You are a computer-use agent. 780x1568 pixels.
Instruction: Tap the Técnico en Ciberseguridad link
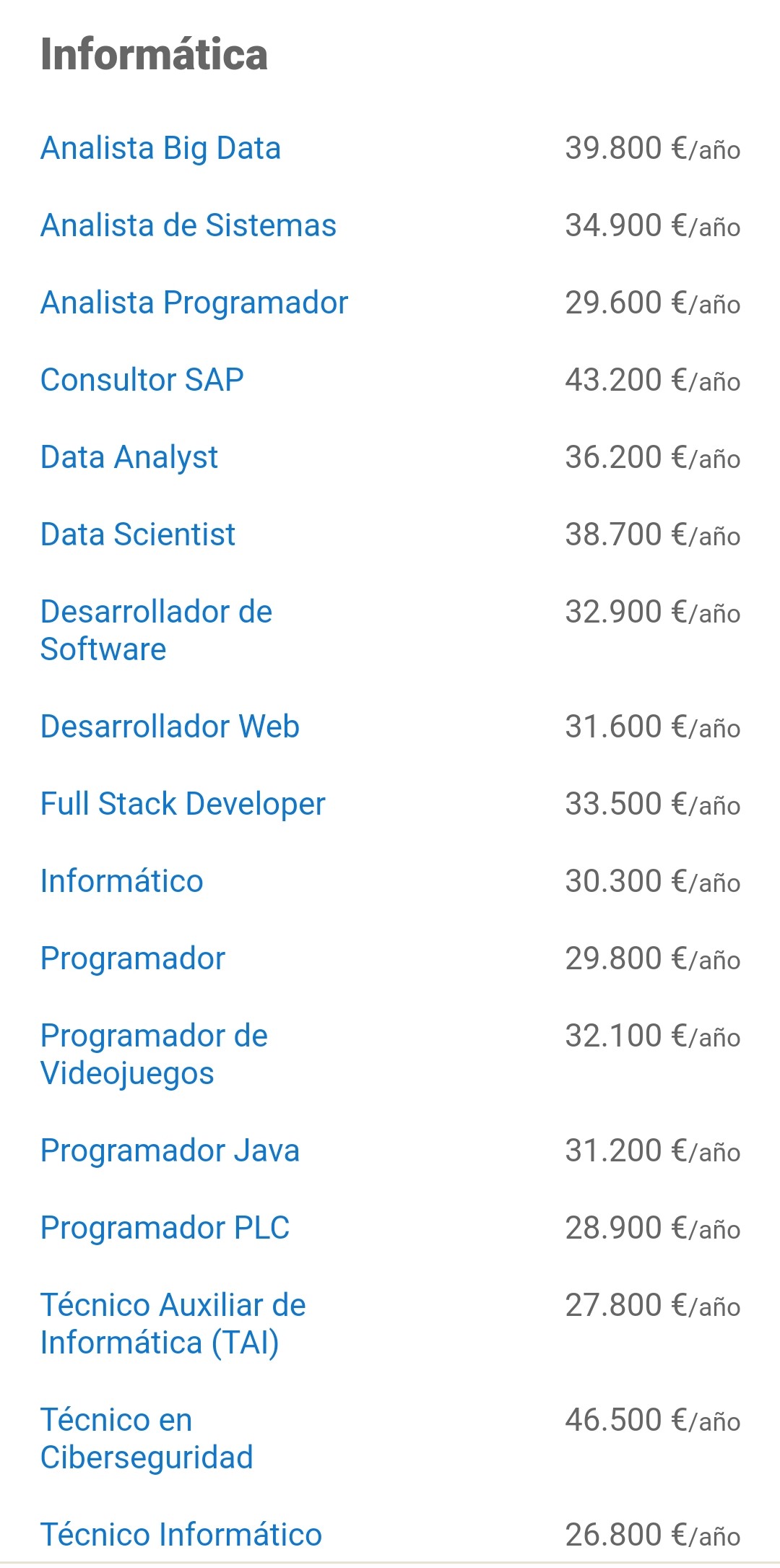pos(147,1439)
